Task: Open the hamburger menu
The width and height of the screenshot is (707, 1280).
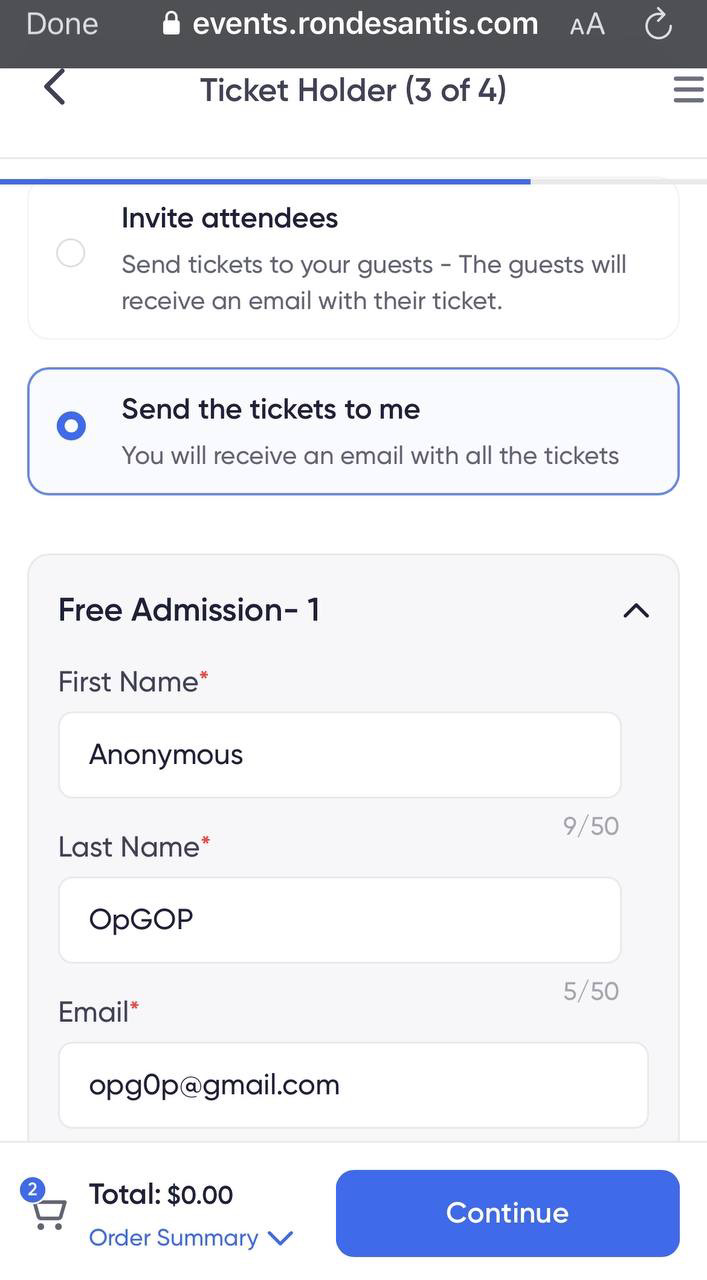Action: [688, 90]
